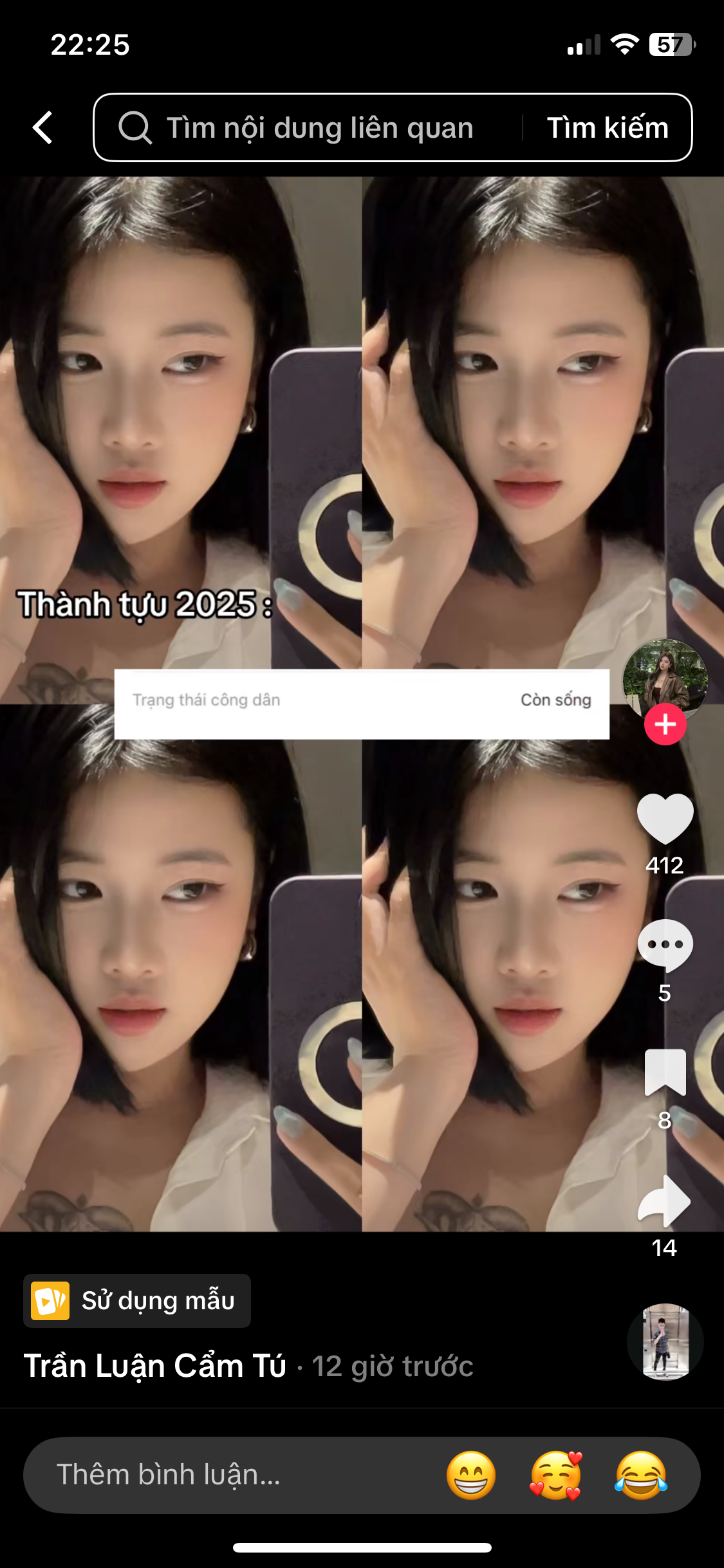Bookmark this video
This screenshot has width=724, height=1568.
pos(665,1072)
